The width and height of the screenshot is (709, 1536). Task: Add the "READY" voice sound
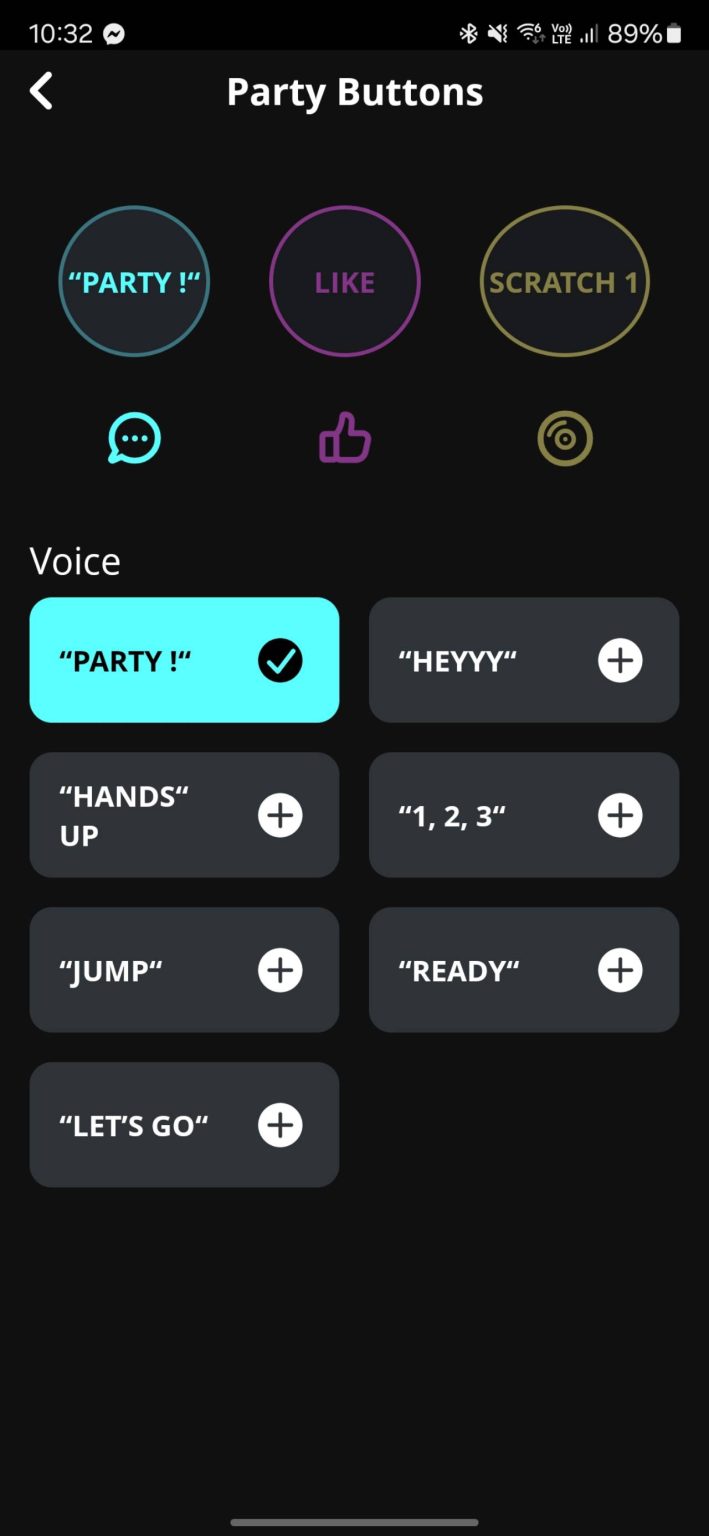click(x=524, y=970)
